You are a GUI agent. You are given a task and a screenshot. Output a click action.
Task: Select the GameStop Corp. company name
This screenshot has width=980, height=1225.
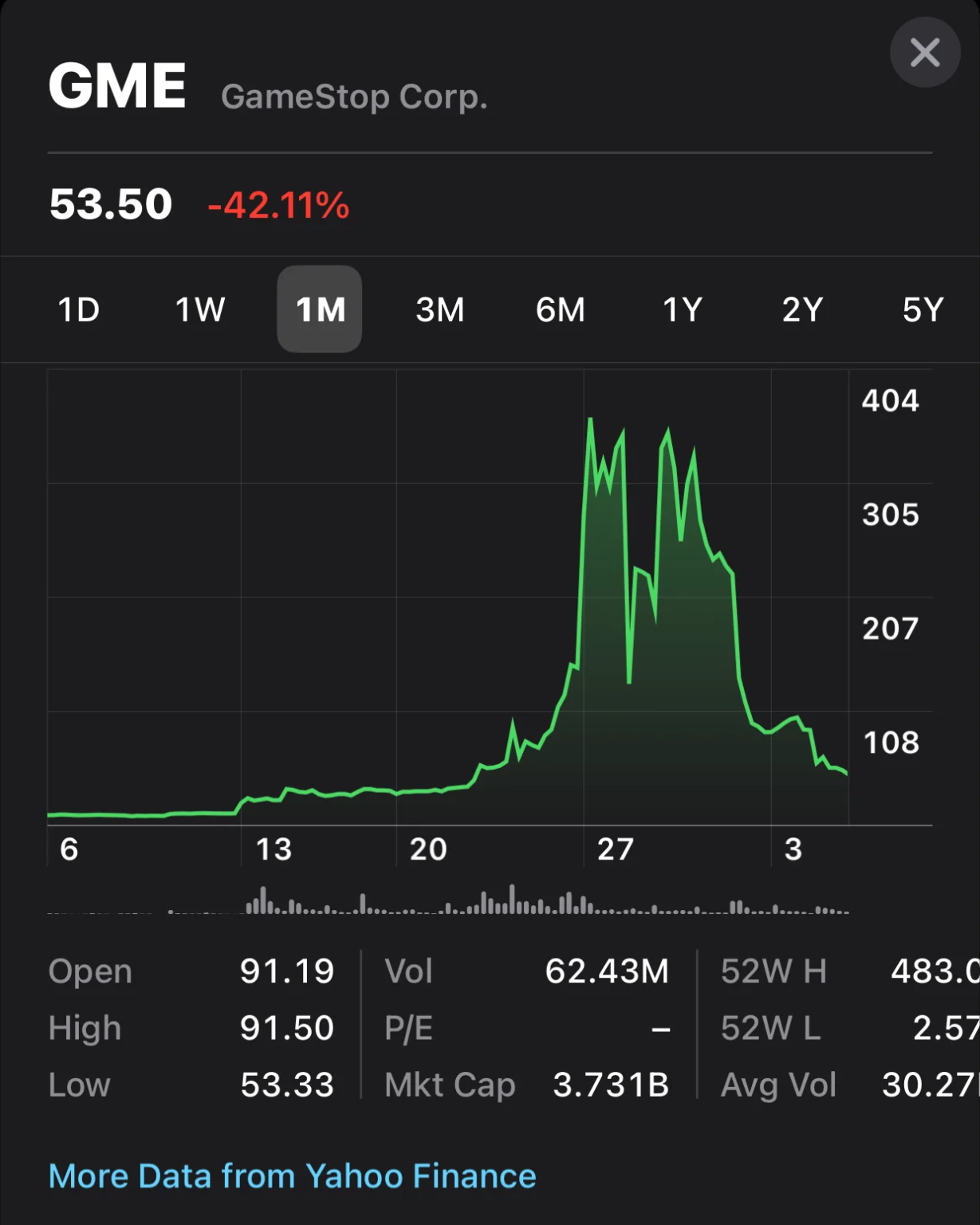[x=354, y=97]
